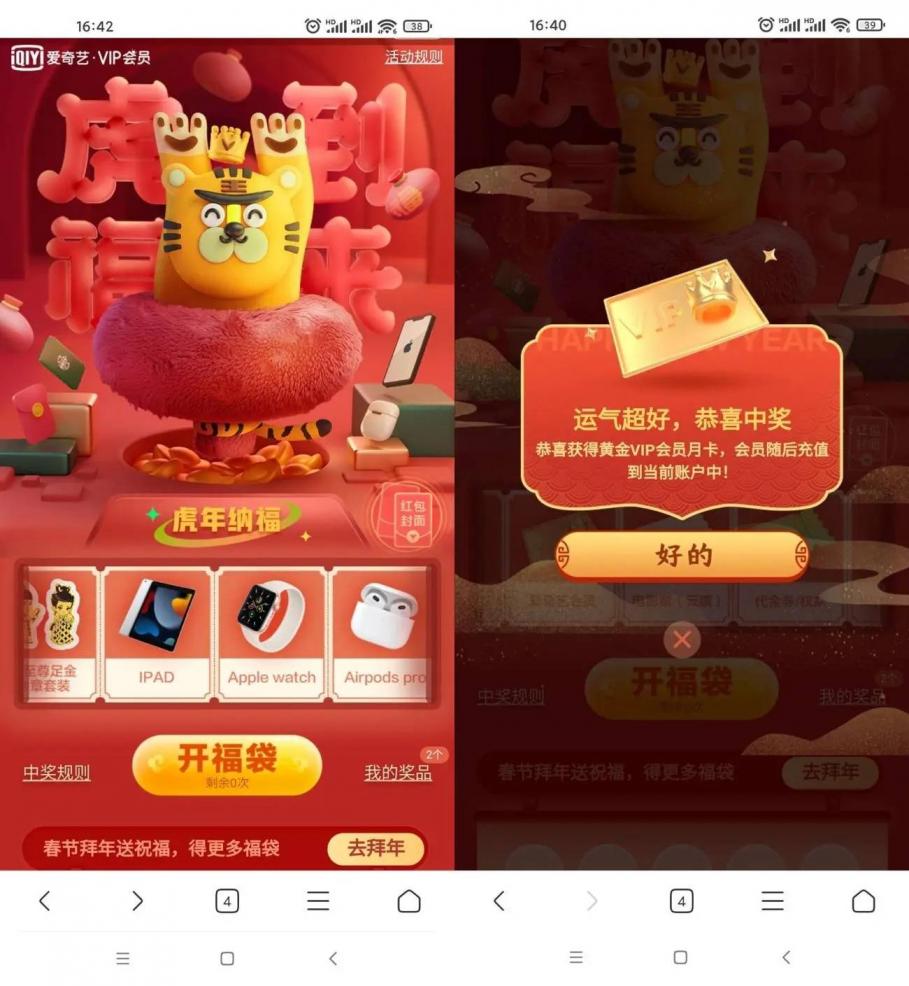View the 中奖规则 winning rules link

[x=55, y=772]
